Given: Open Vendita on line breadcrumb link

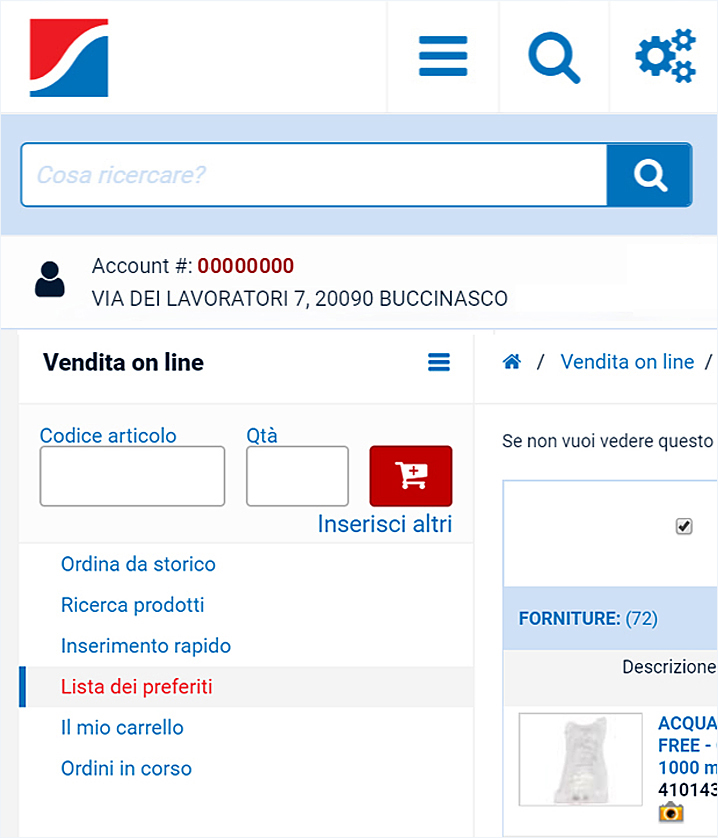Looking at the screenshot, I should [627, 362].
